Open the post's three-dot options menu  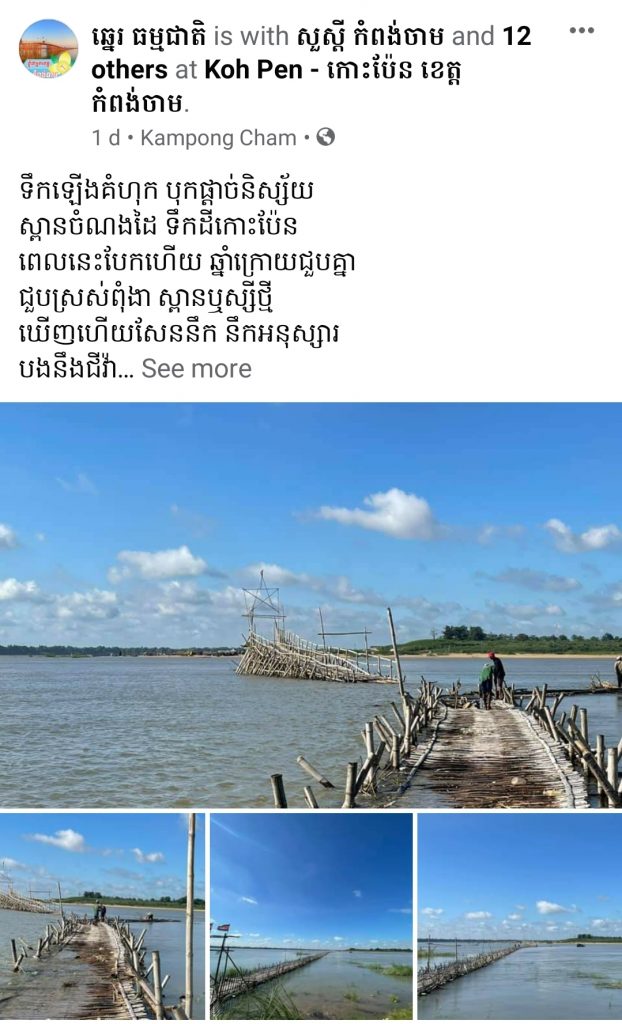coord(581,31)
